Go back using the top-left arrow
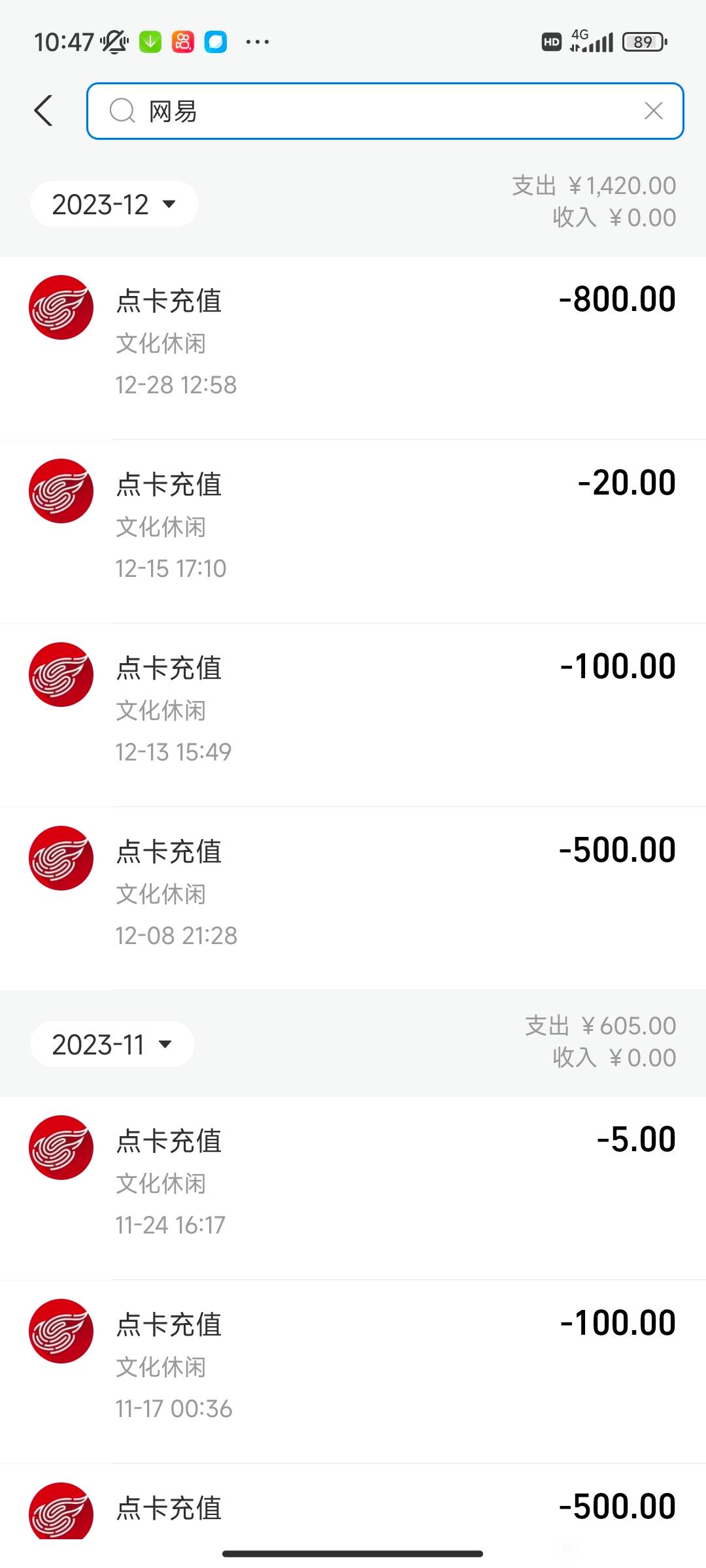This screenshot has width=706, height=1568. pos(43,110)
